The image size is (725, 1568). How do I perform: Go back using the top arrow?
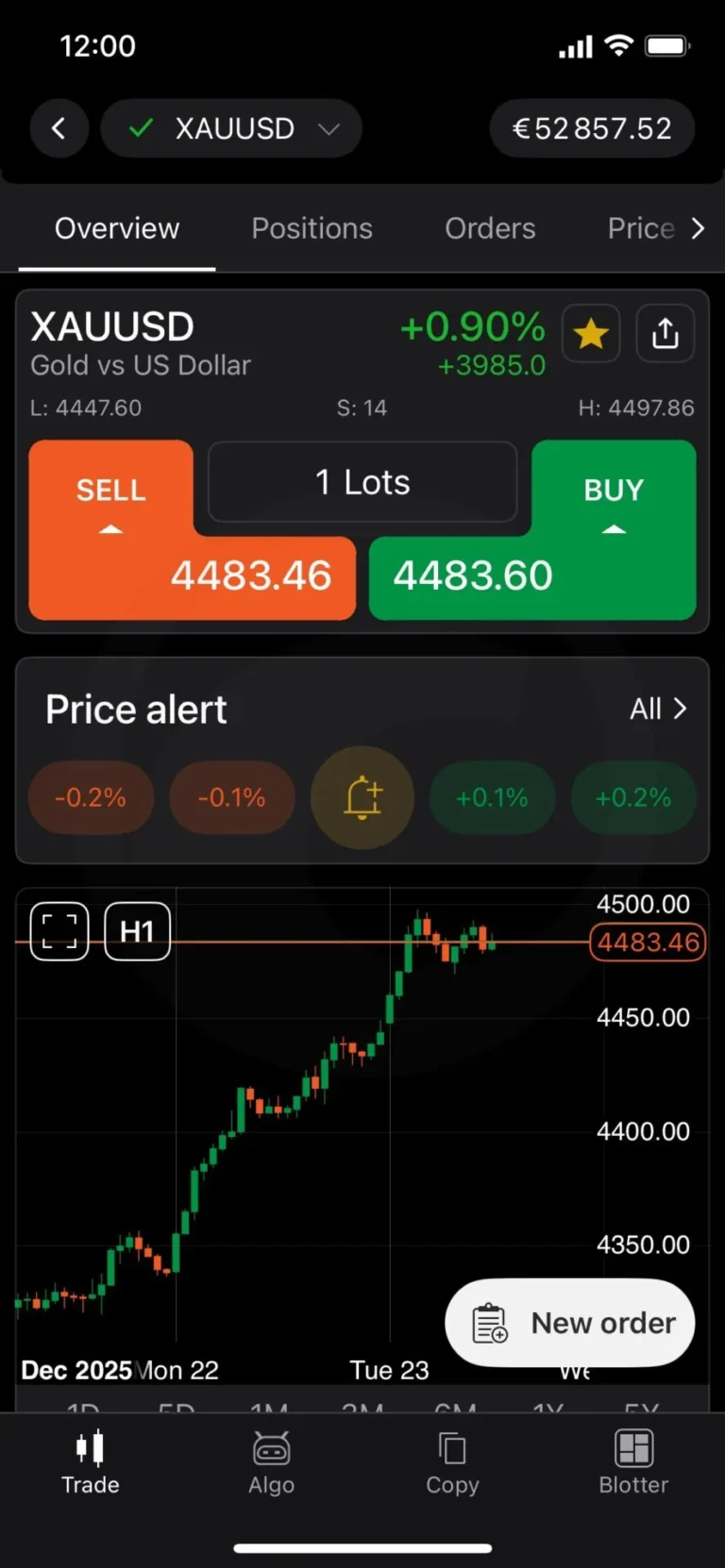pos(59,128)
